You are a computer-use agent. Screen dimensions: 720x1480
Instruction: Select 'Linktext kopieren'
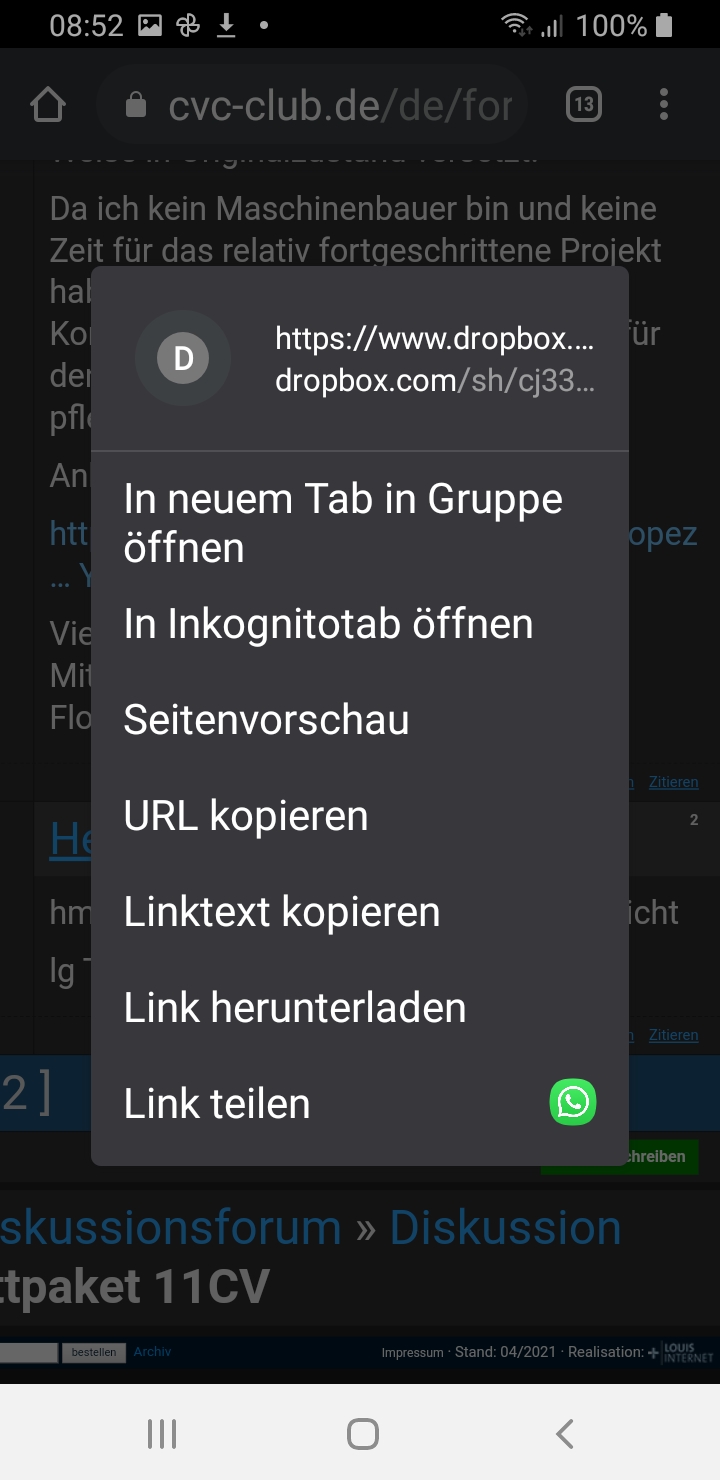(282, 912)
